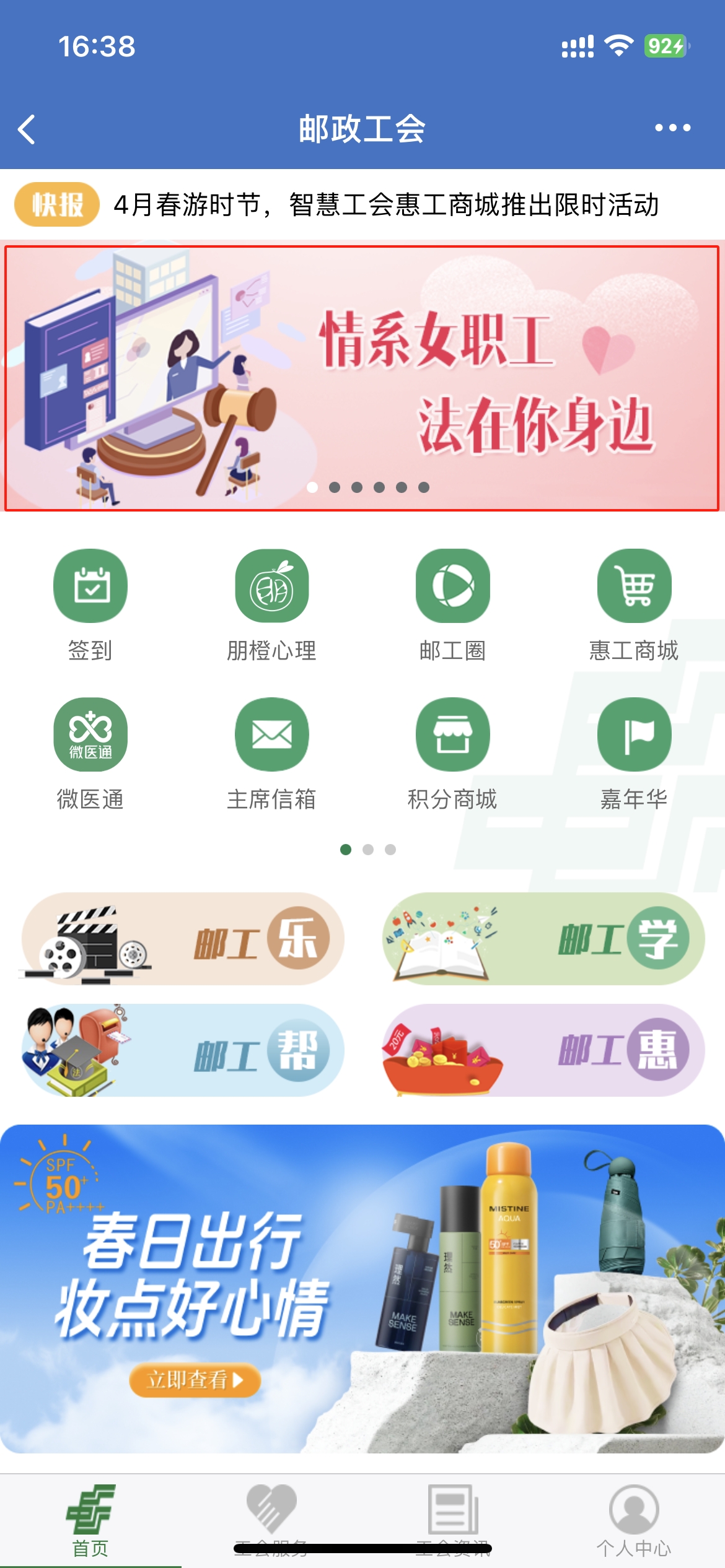Open the 邮工学 card
Viewport: 725px width, 1568px height.
tap(543, 939)
